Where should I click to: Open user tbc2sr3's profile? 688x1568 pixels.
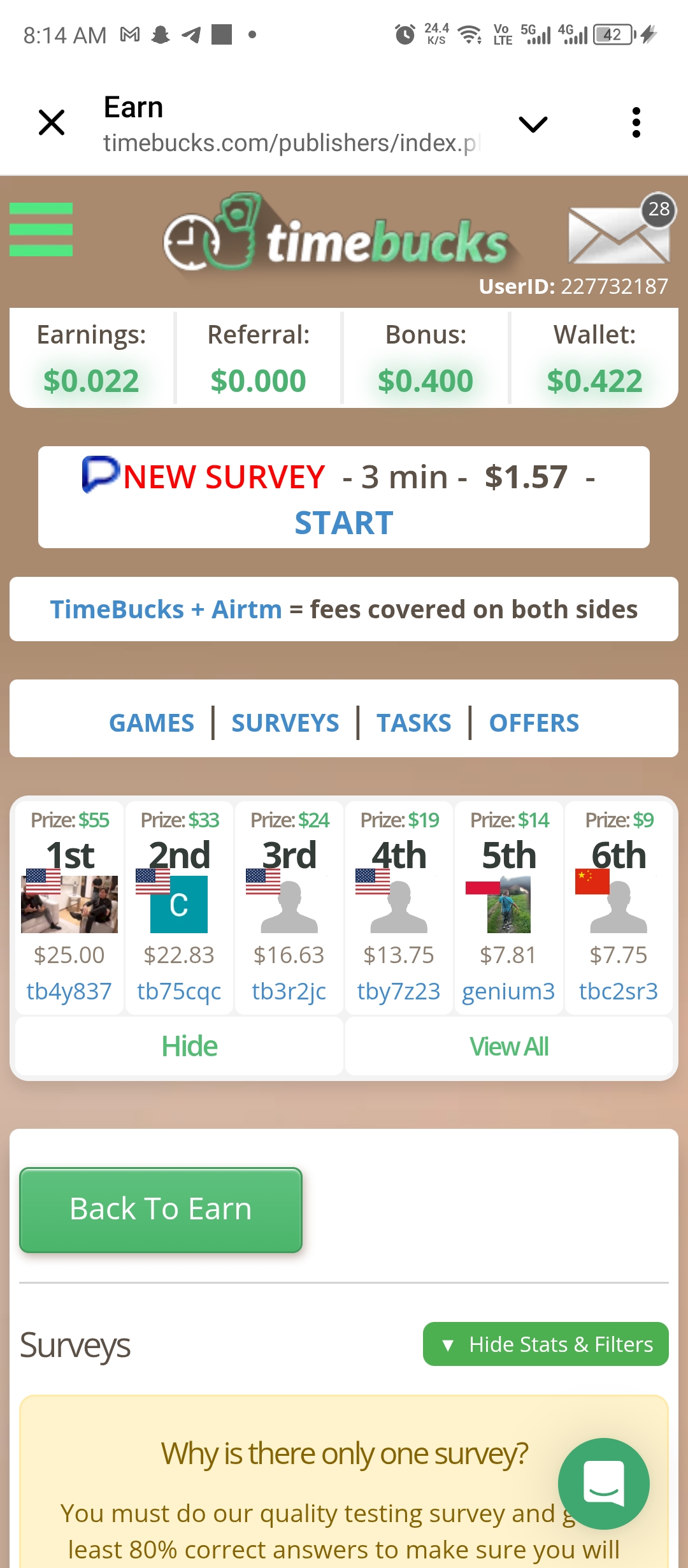click(x=618, y=991)
